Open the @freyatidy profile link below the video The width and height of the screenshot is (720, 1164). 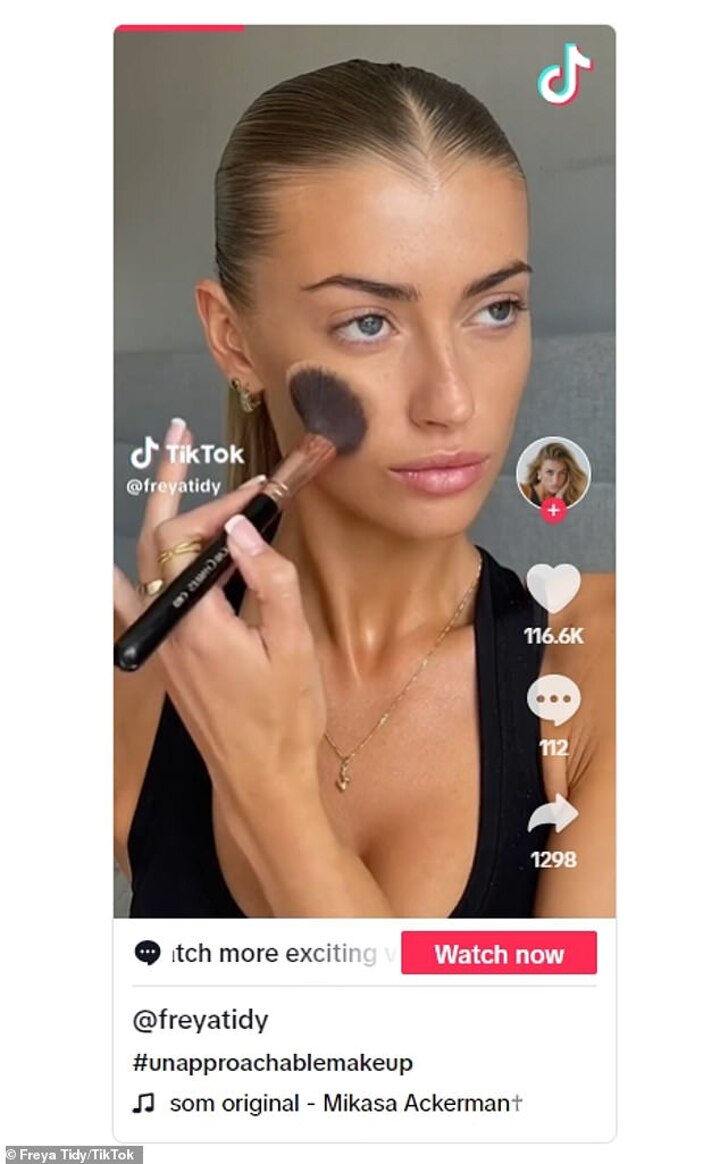pos(200,1020)
